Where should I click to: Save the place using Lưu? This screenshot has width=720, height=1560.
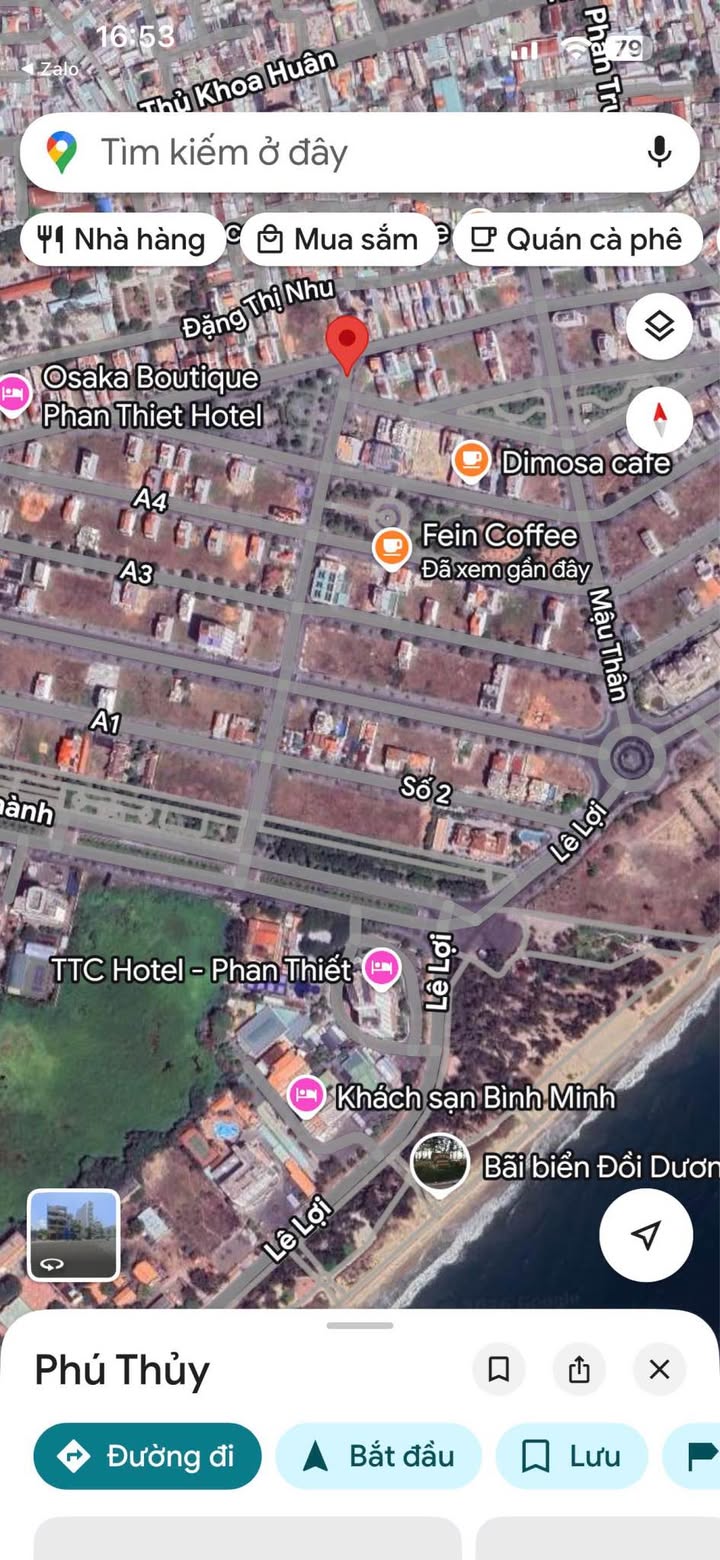[x=572, y=1456]
